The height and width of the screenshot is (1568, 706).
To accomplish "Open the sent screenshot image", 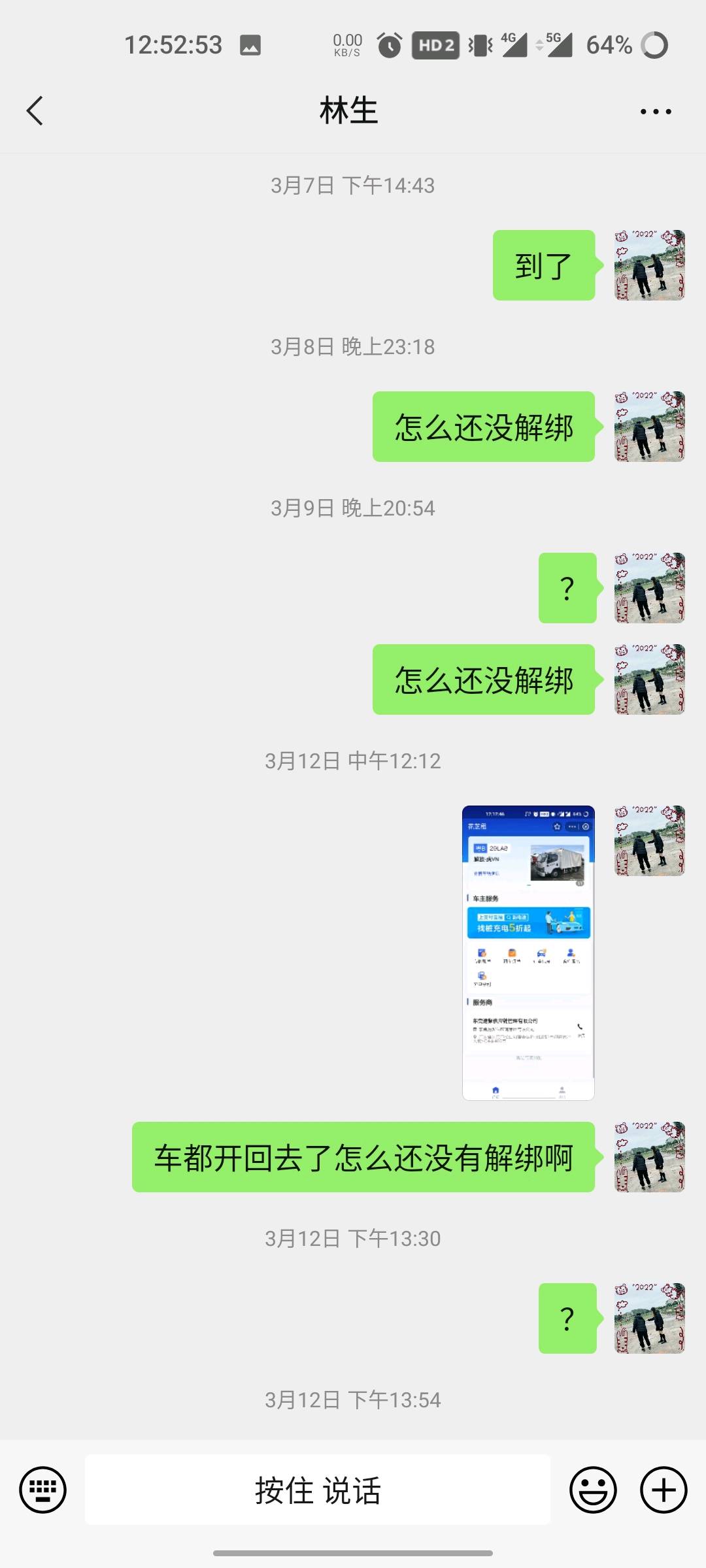I will point(528,953).
